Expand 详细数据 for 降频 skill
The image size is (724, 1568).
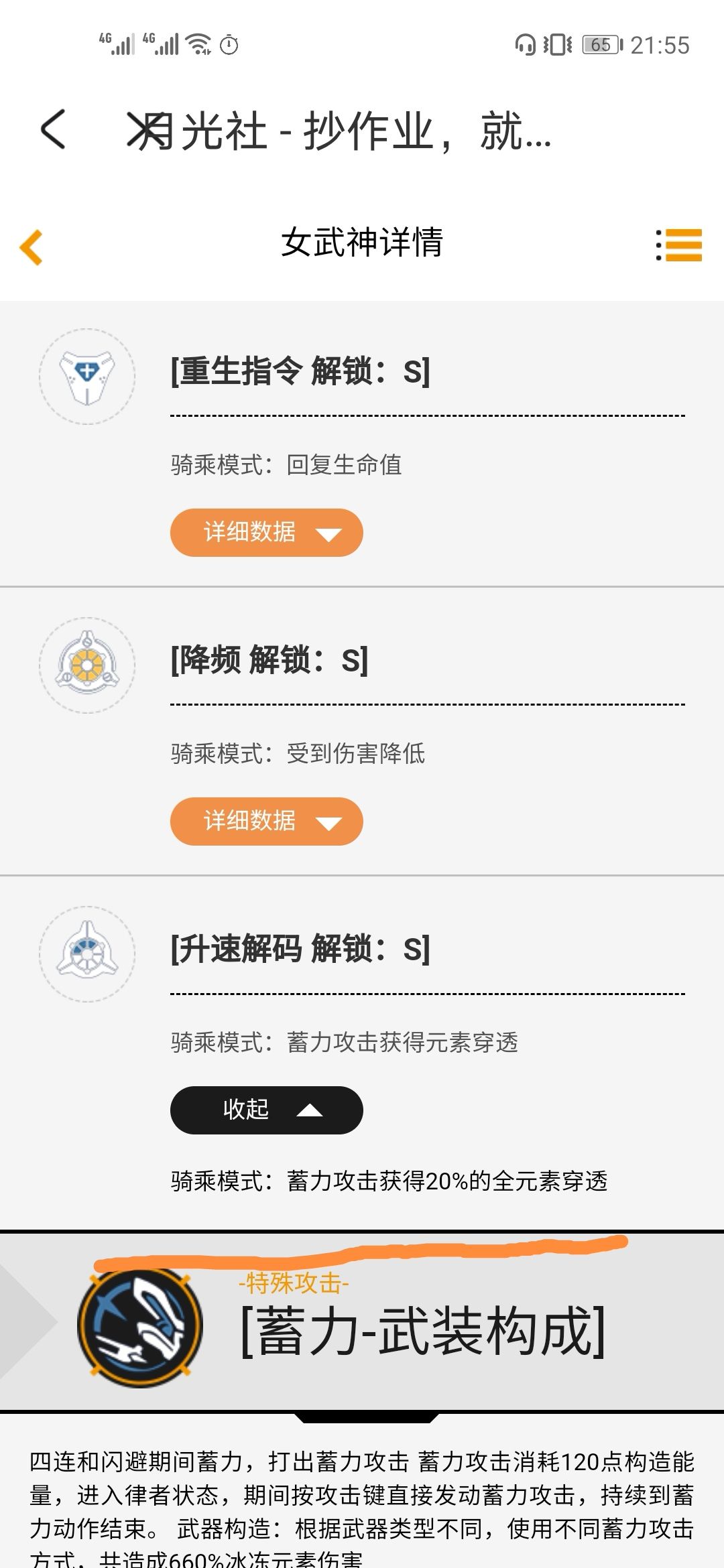265,821
